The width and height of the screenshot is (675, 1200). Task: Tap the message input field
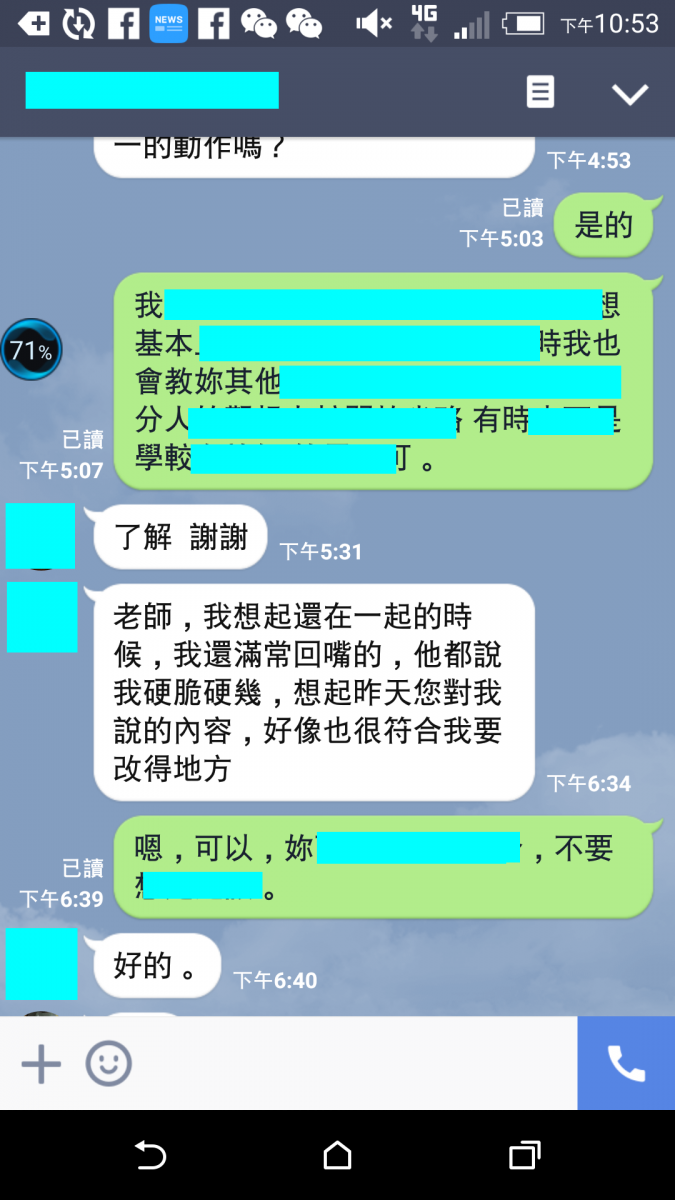(350, 1064)
